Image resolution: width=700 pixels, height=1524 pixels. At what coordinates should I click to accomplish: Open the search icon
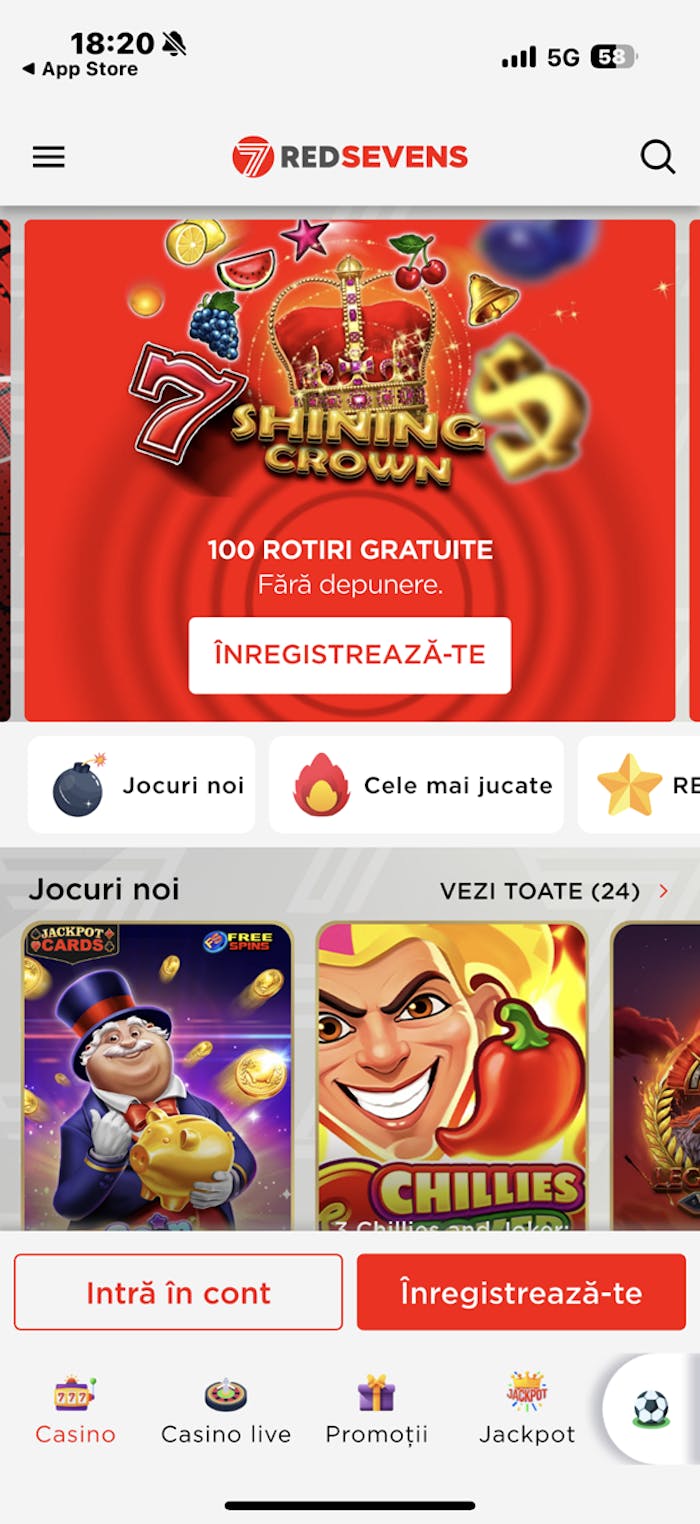tap(657, 157)
